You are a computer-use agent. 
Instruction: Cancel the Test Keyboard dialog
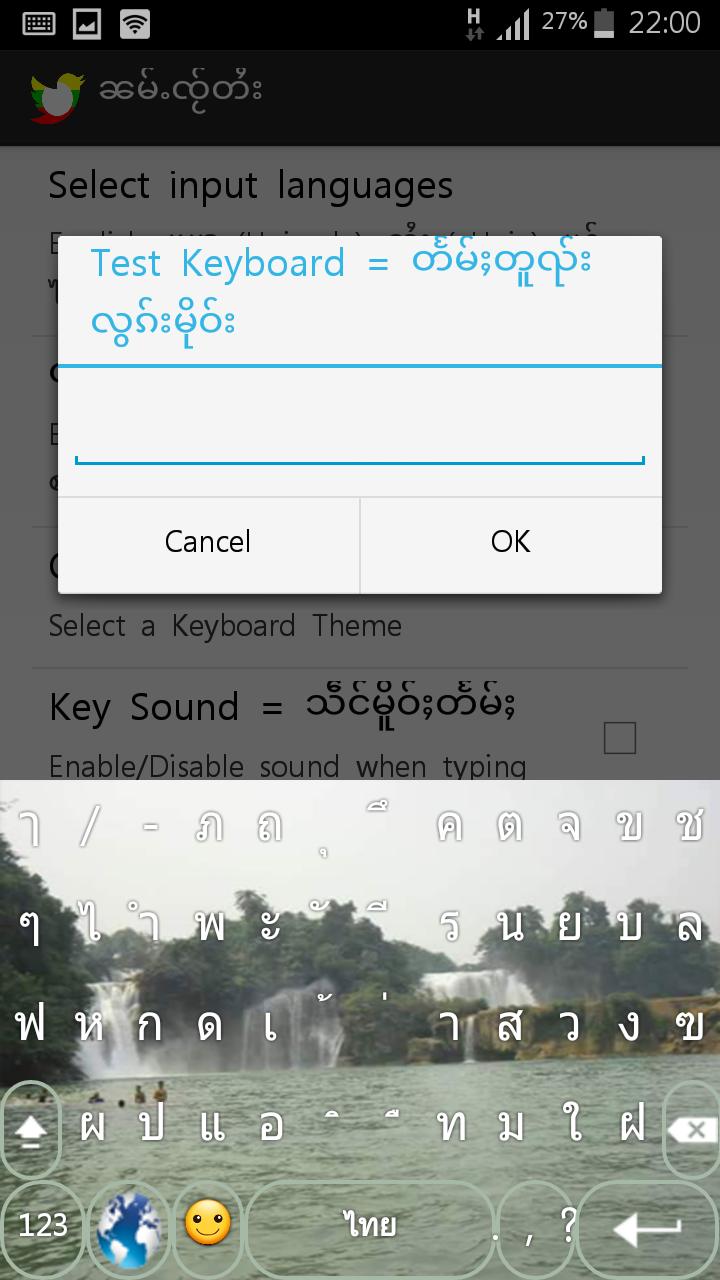pyautogui.click(x=208, y=542)
